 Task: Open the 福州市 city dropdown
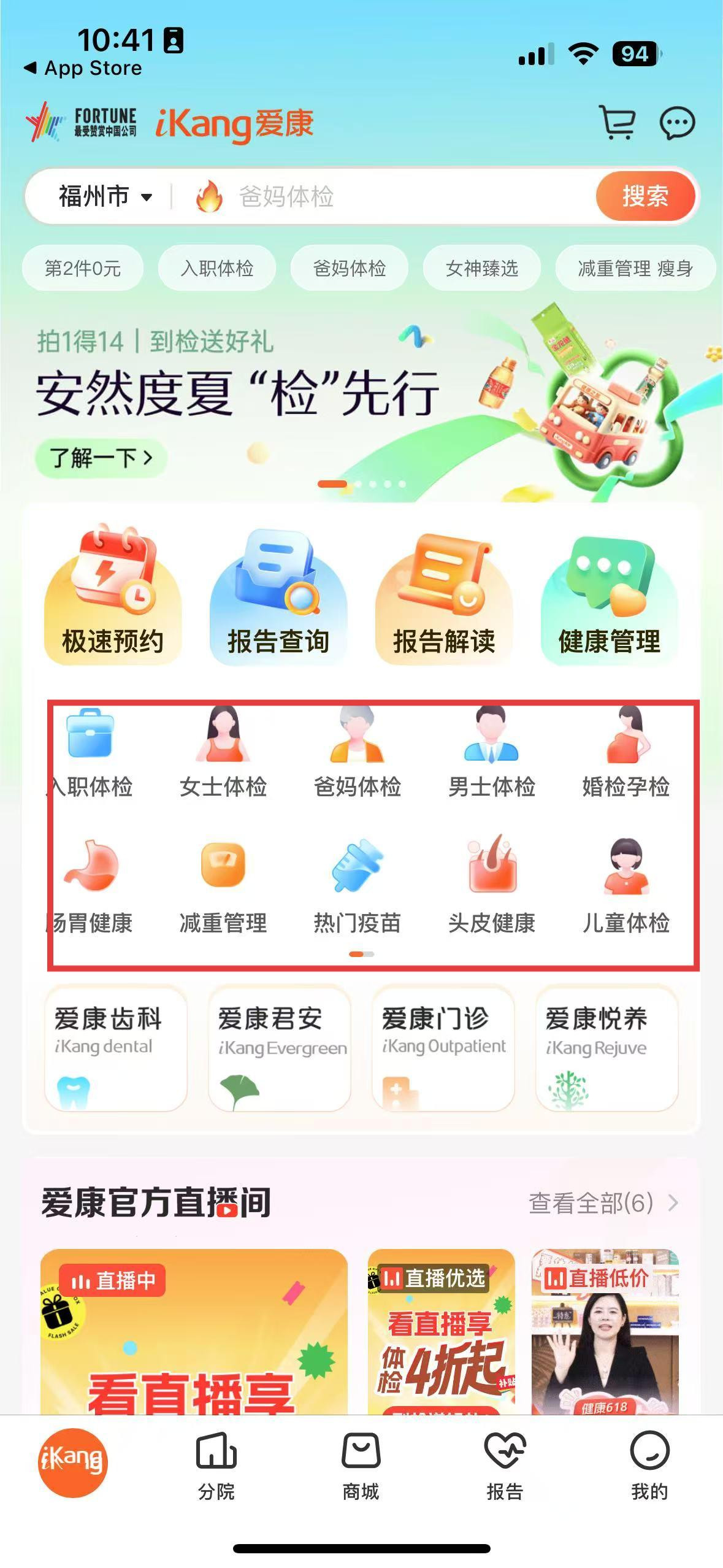105,197
